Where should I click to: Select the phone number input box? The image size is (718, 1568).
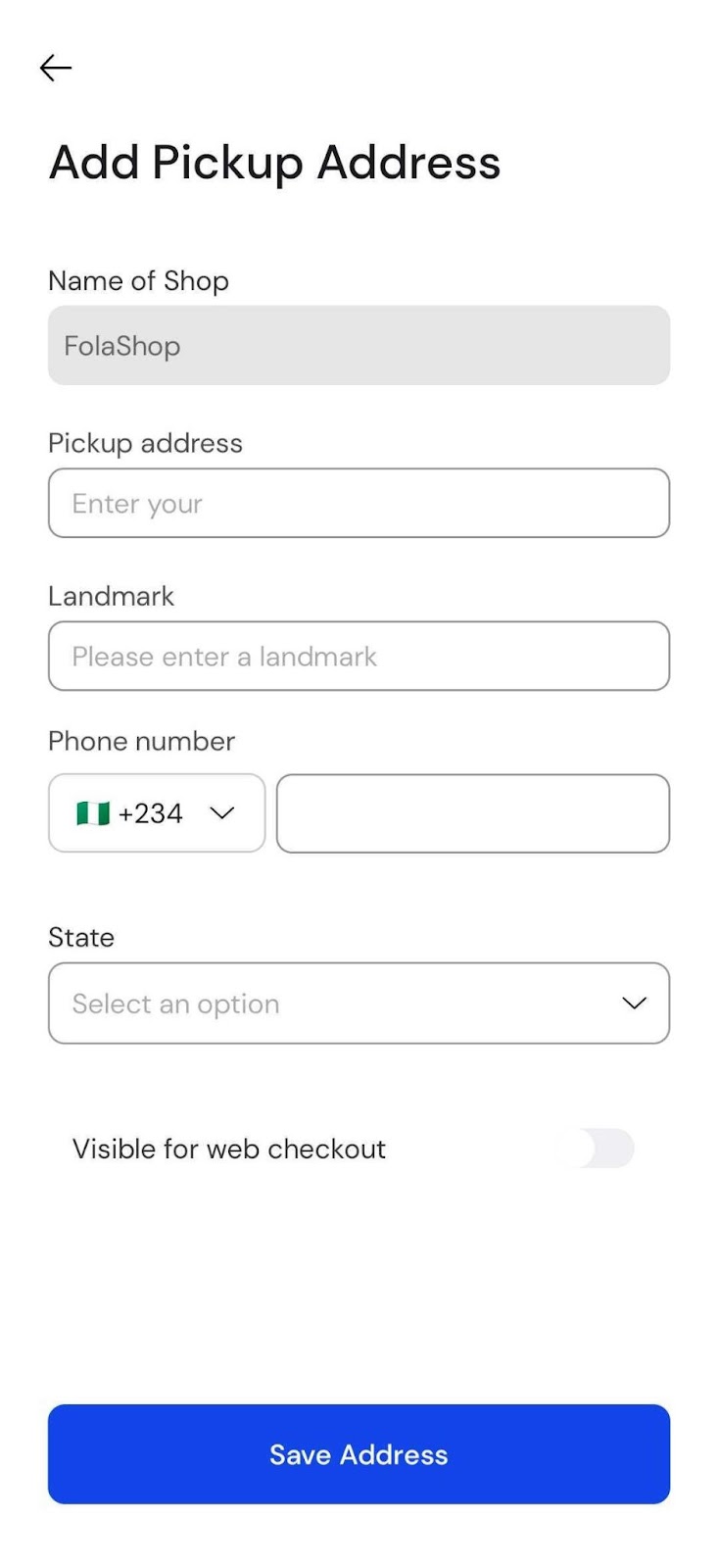(x=473, y=813)
